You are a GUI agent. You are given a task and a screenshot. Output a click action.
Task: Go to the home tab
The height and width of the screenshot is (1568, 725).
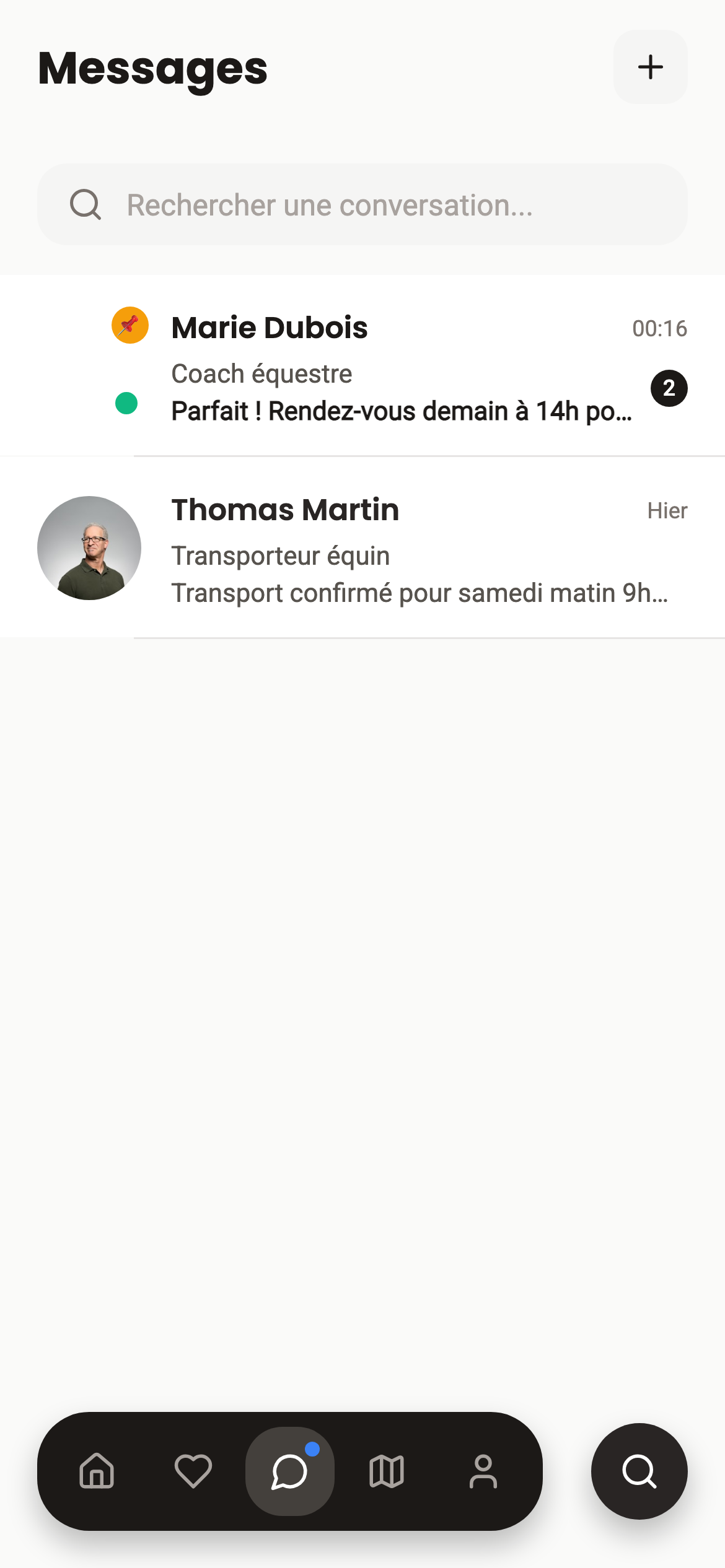(x=97, y=1471)
